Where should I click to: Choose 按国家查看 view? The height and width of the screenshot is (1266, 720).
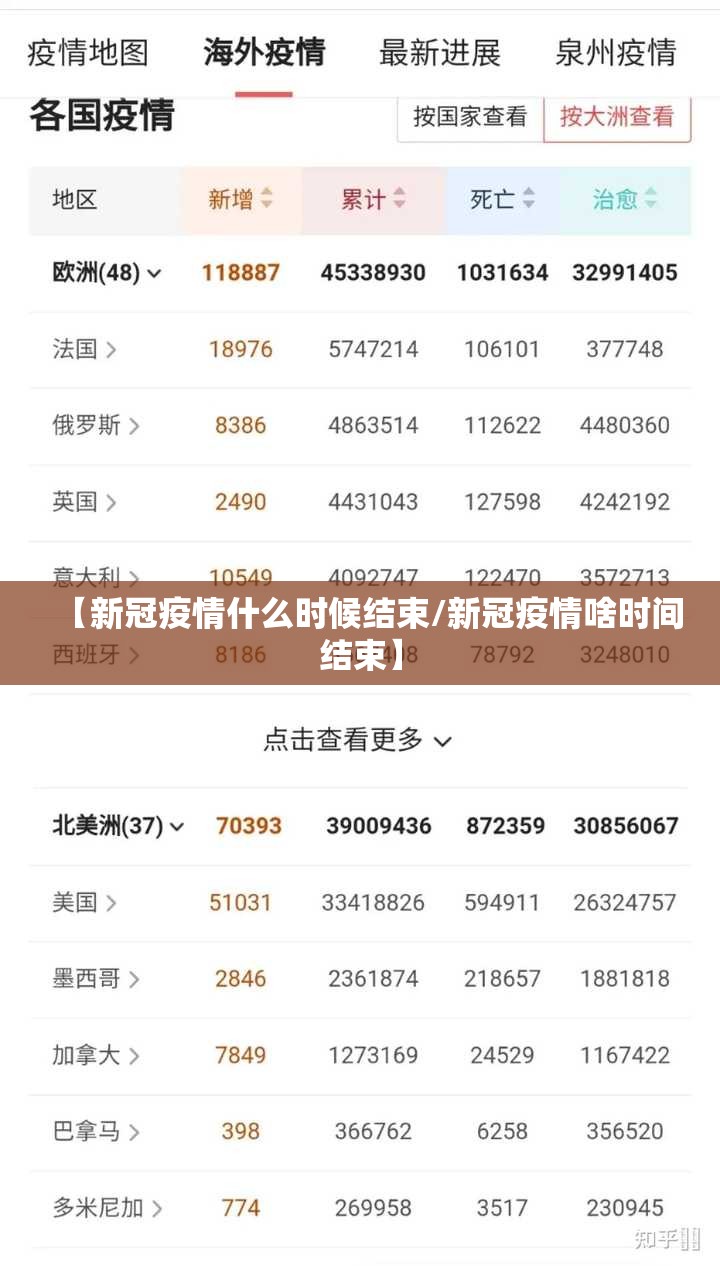click(470, 118)
